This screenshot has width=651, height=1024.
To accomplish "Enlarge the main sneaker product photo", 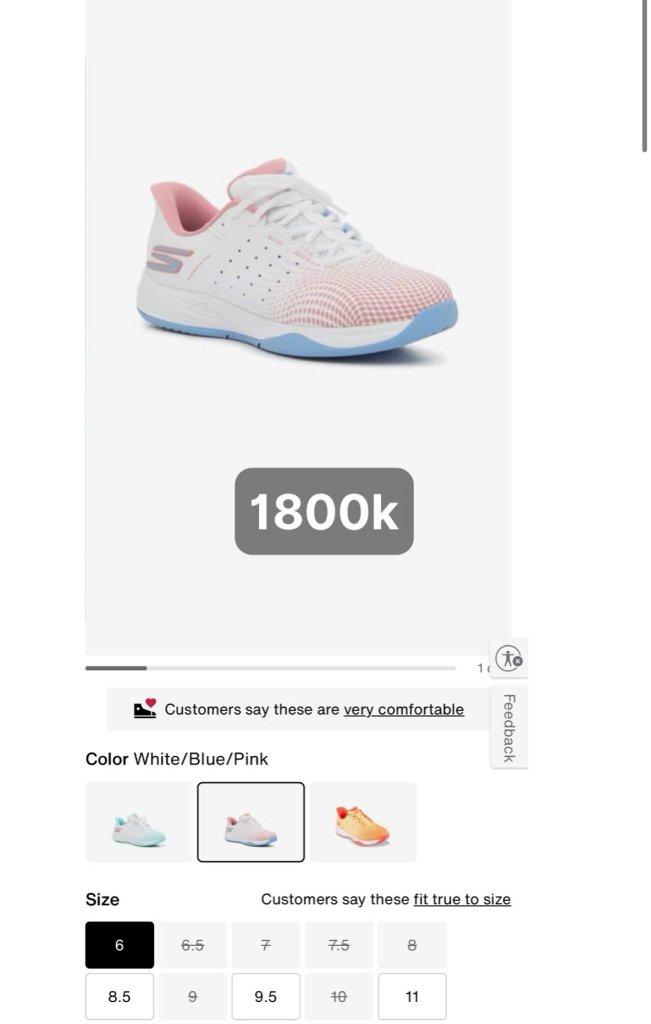I will (x=297, y=260).
